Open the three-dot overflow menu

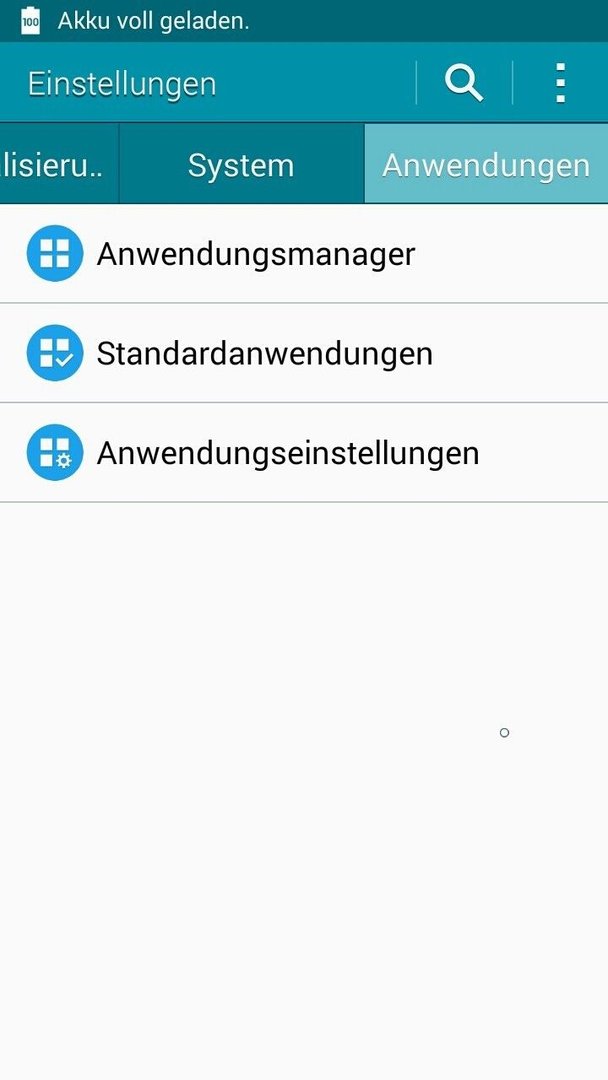point(560,83)
